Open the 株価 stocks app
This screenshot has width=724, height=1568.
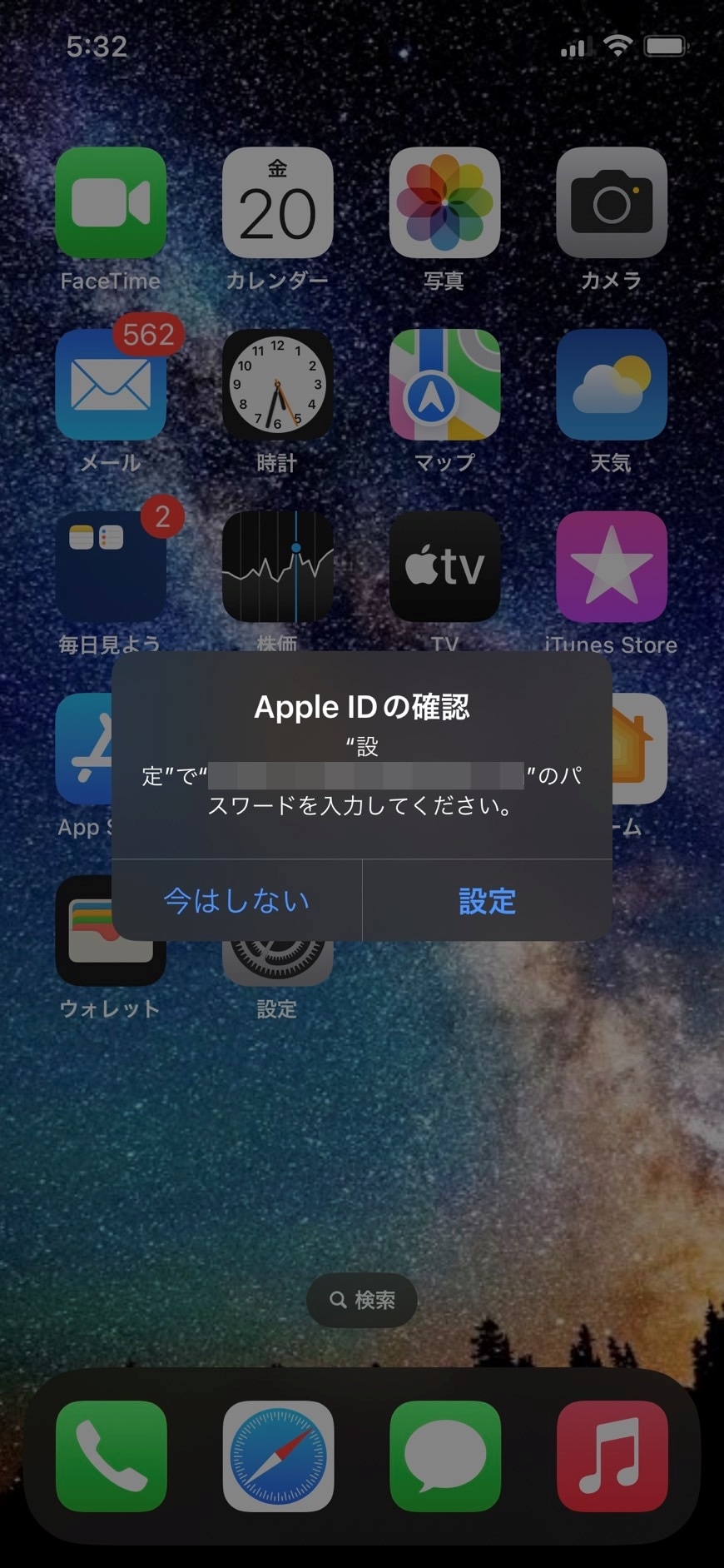tap(277, 566)
